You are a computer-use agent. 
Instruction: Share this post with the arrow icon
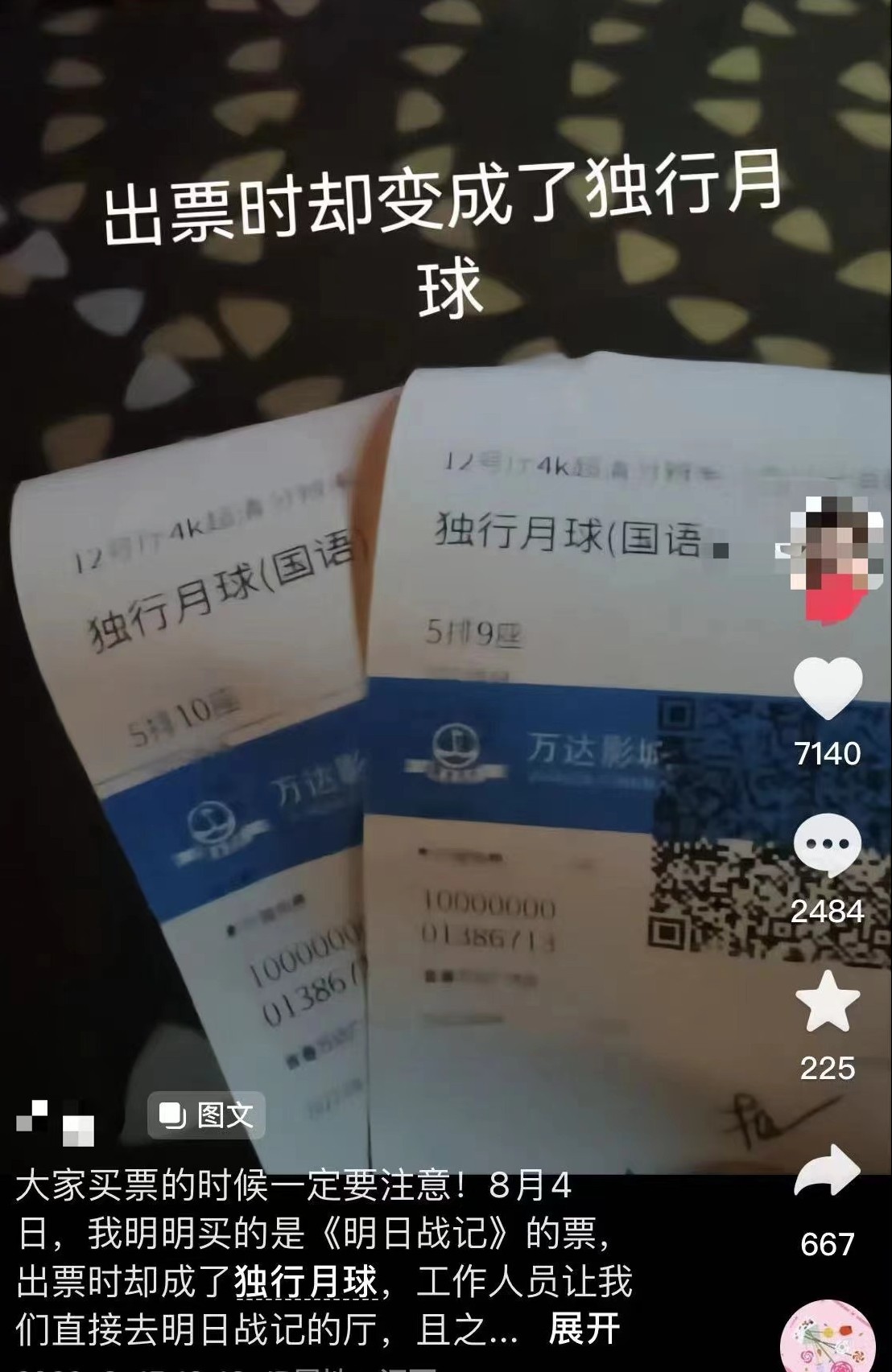click(x=827, y=1172)
